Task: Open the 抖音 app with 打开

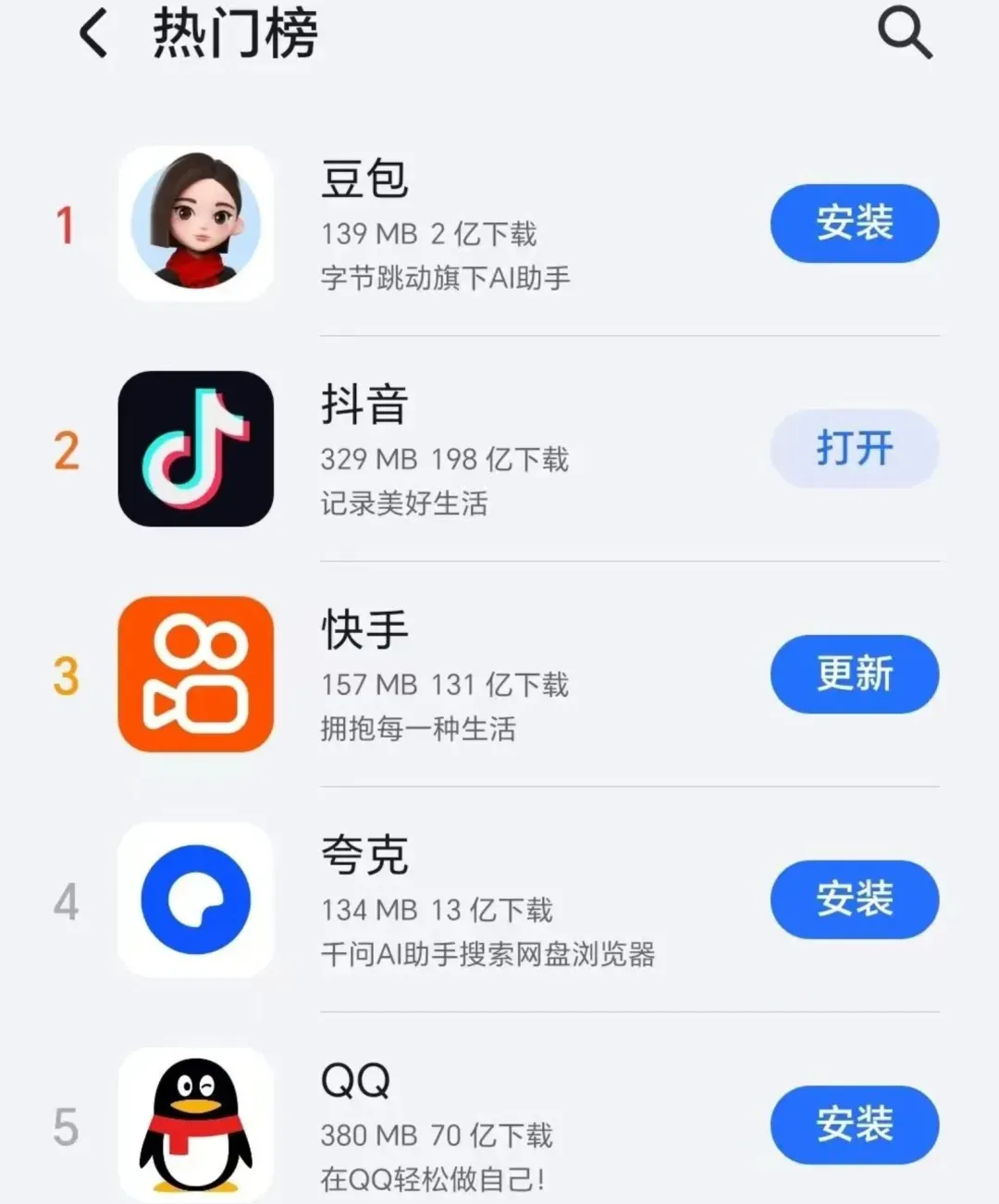Action: [854, 449]
